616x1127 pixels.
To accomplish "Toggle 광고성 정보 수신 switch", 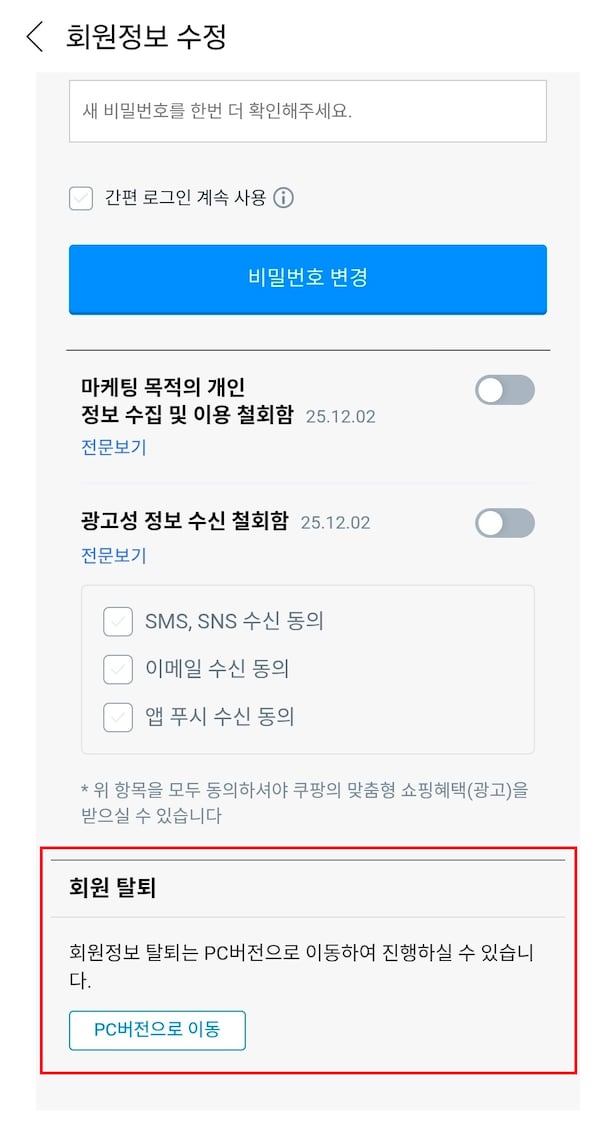I will (504, 523).
